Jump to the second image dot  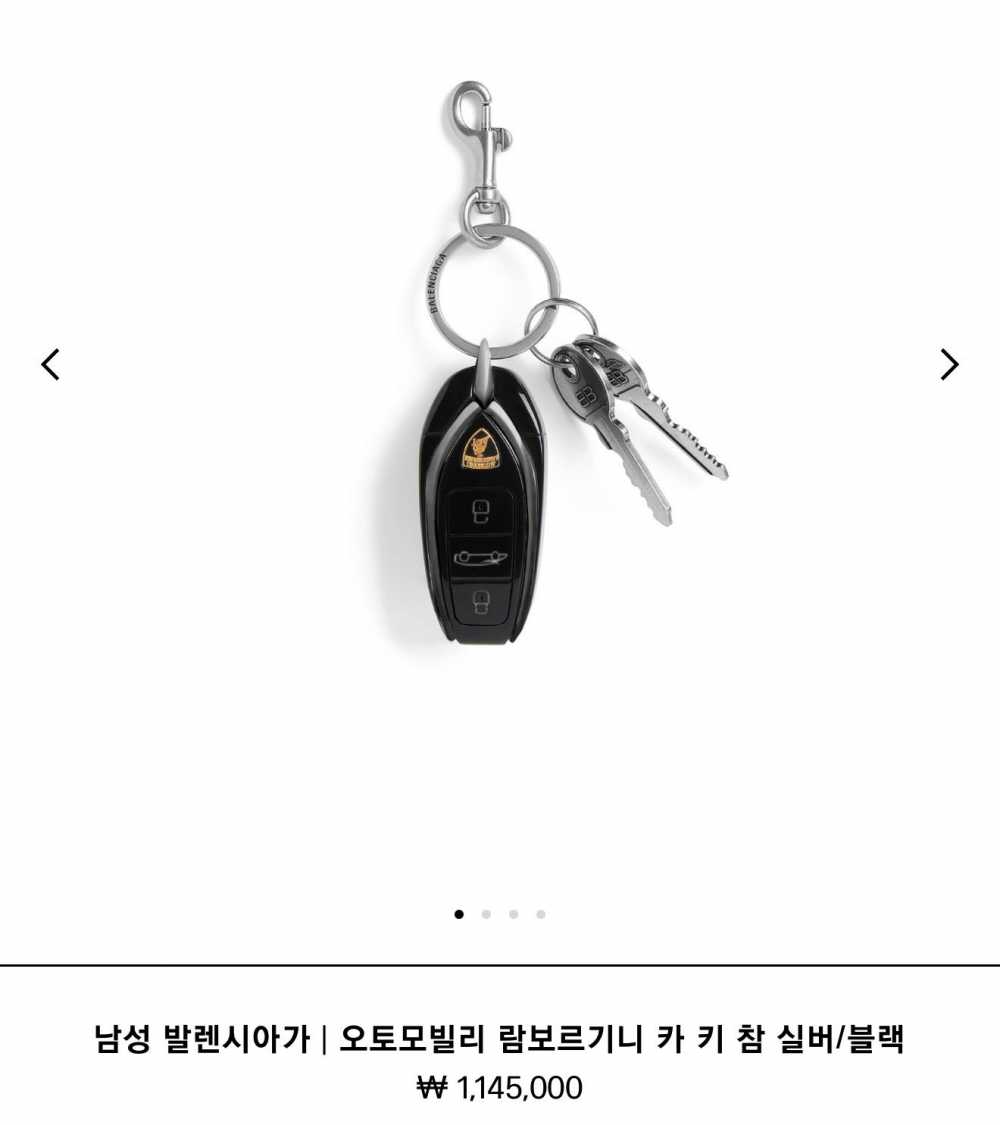pos(486,914)
